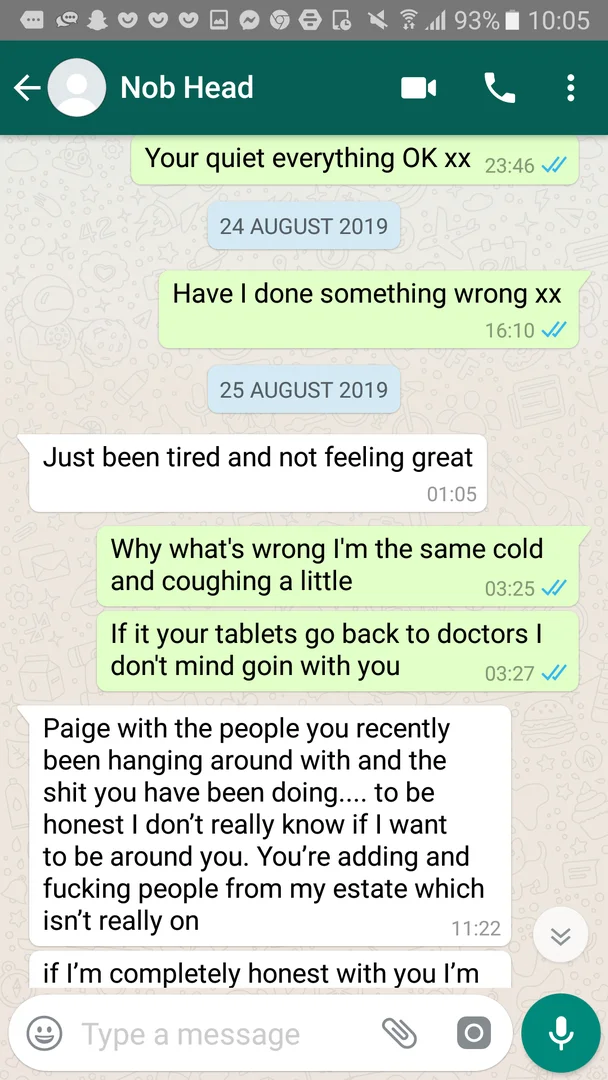Tap the microphone to record a voice message
The height and width of the screenshot is (1080, 608).
tap(560, 1033)
